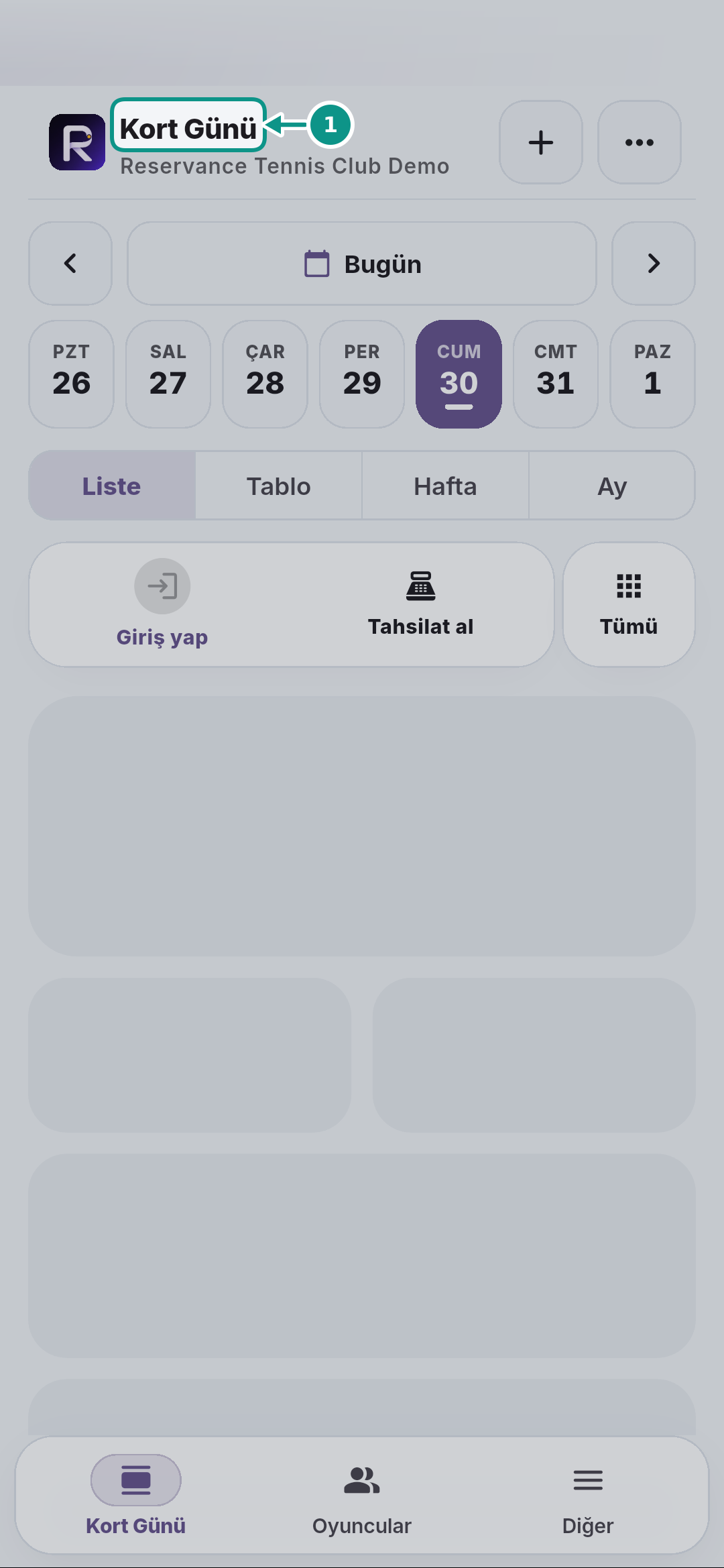Select Monday PZT 26
The height and width of the screenshot is (1568, 724).
coord(71,374)
